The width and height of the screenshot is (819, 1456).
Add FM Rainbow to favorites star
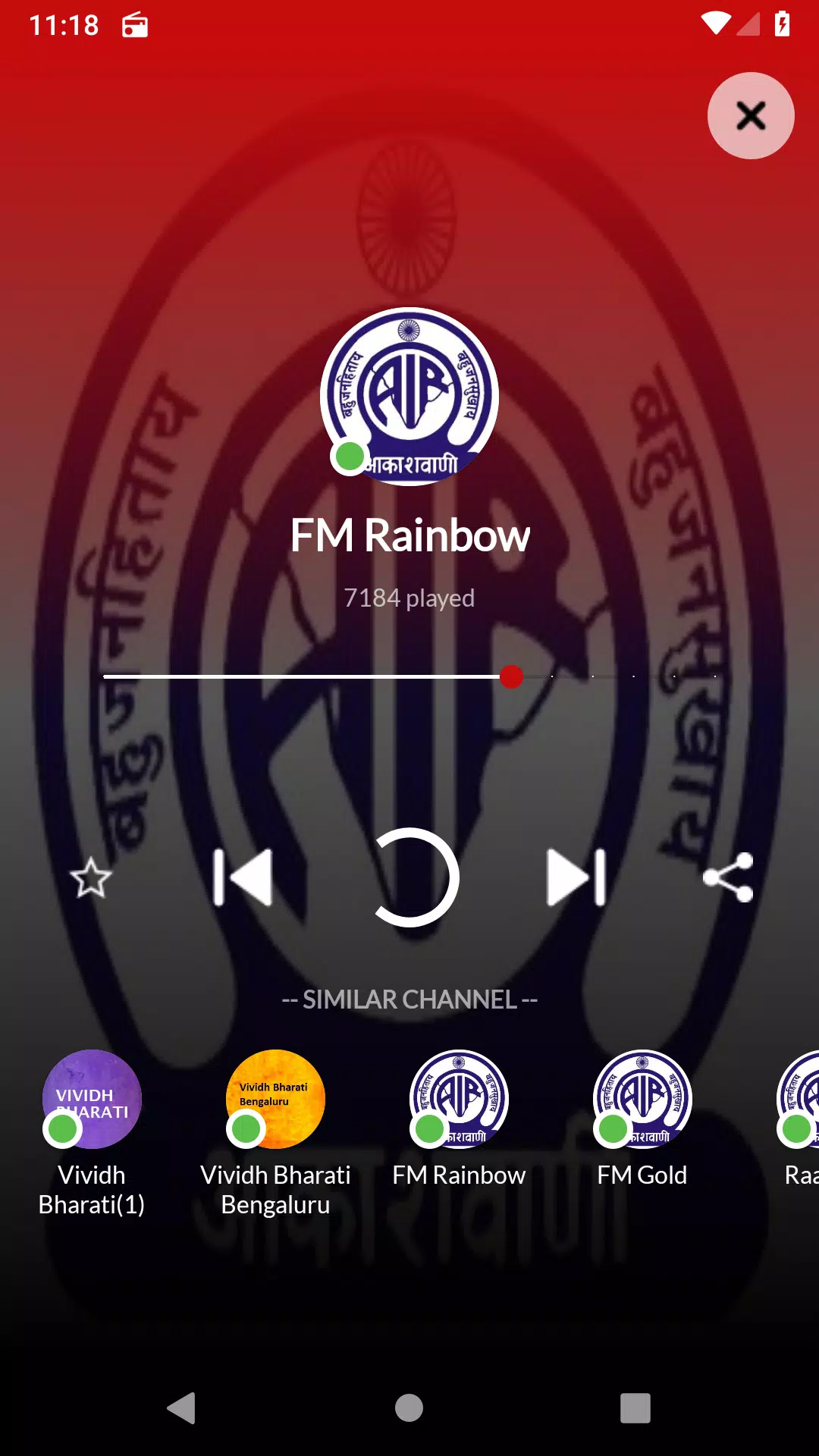point(91,877)
